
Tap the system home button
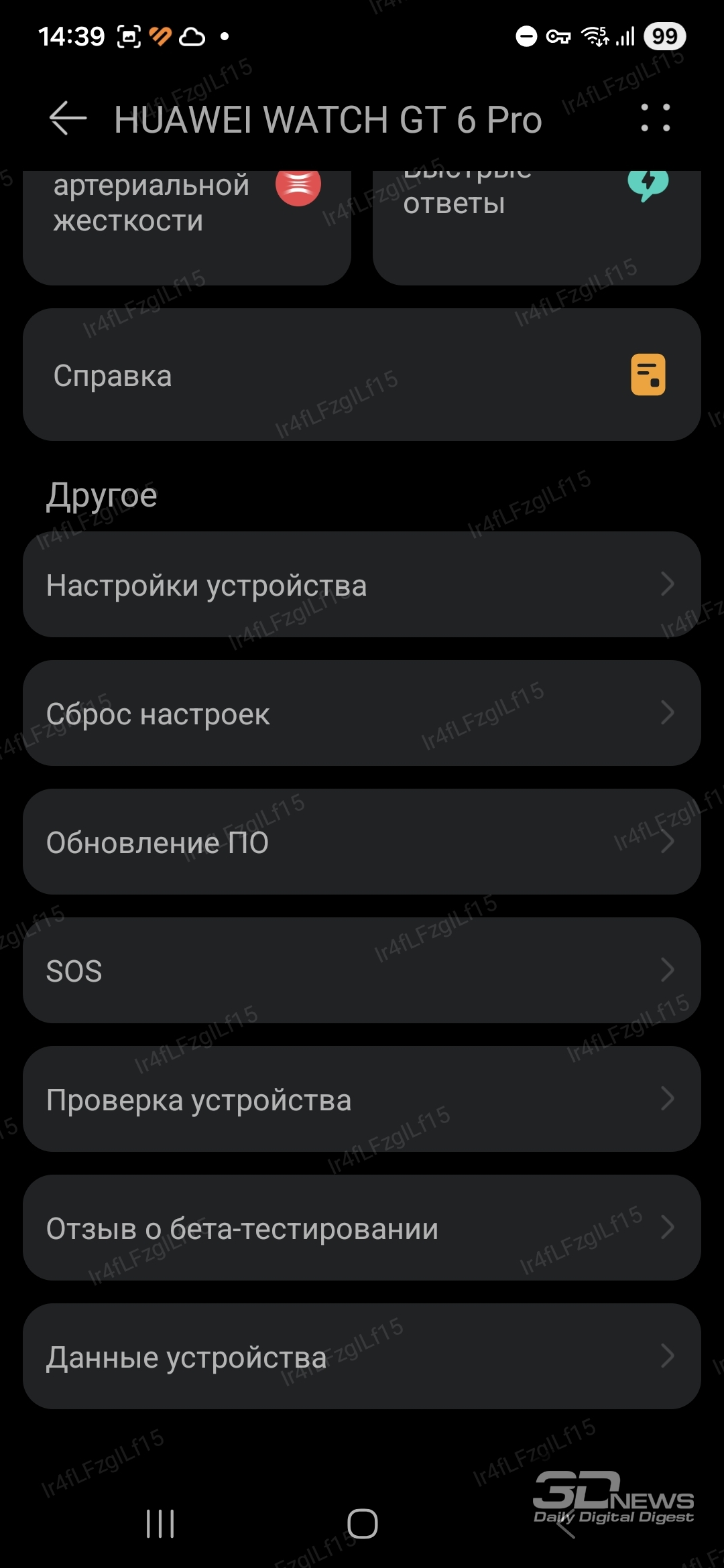(363, 1524)
